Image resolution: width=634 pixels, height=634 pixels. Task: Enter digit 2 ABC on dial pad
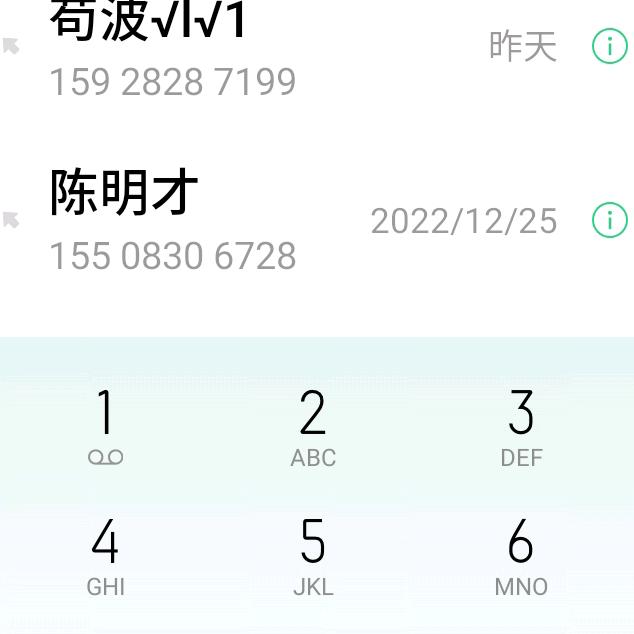point(313,427)
